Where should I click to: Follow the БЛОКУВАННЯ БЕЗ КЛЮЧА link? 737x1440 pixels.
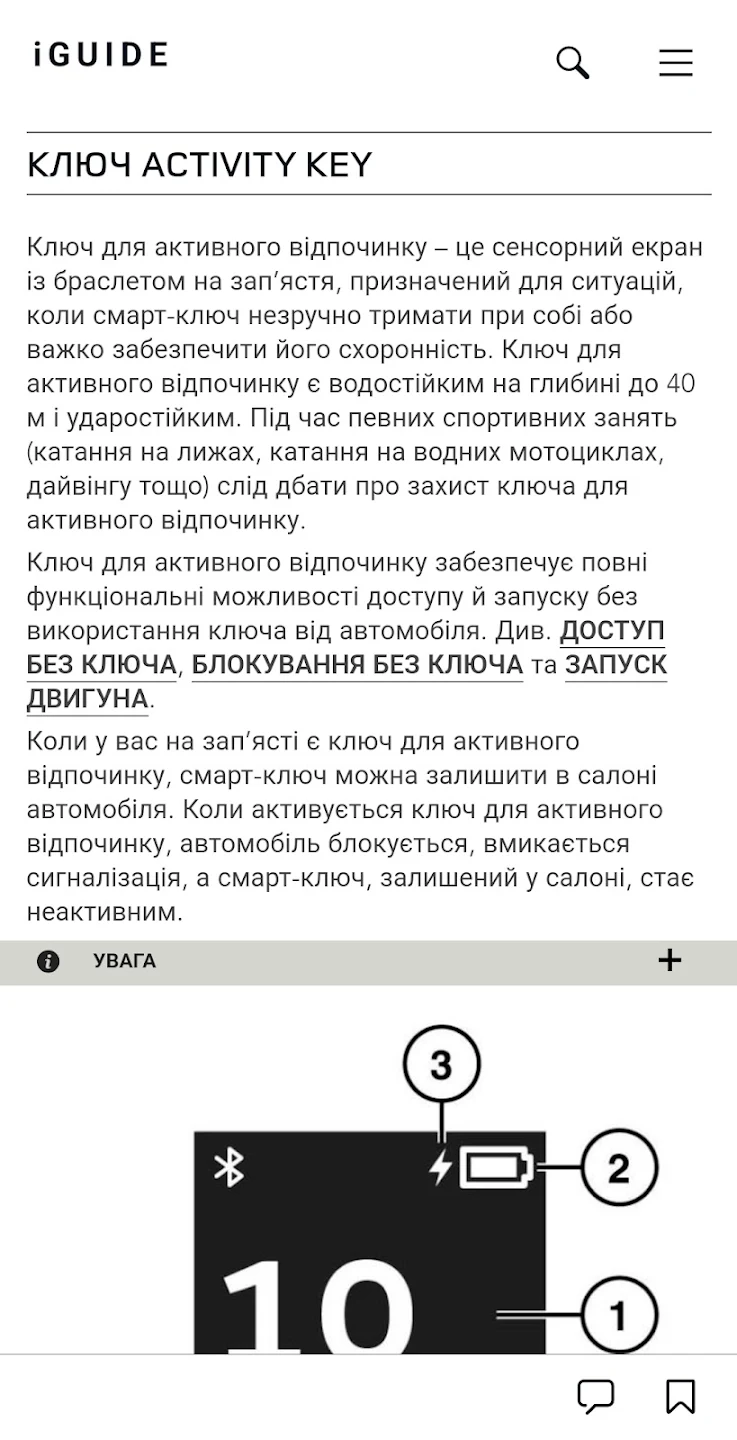coord(357,665)
